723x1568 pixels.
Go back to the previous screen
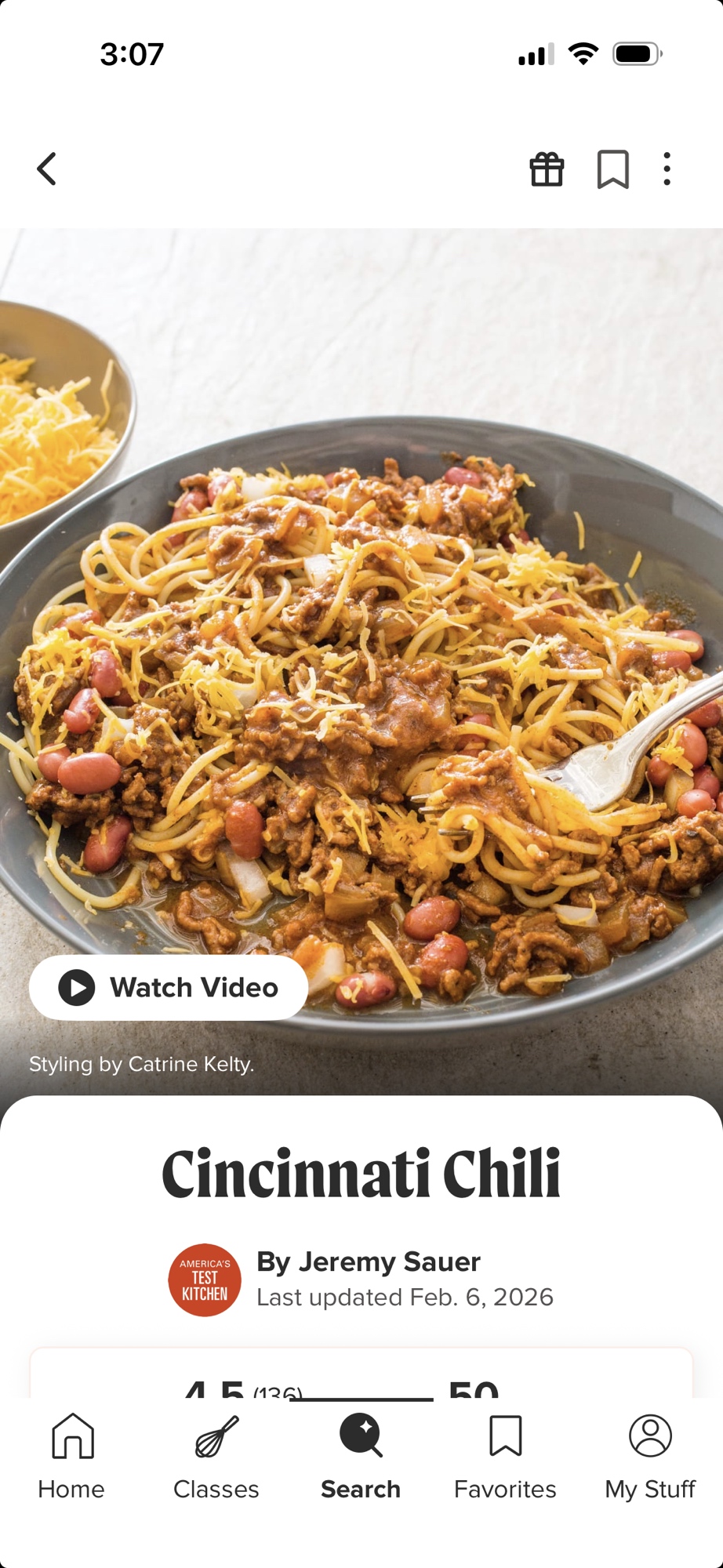click(47, 169)
